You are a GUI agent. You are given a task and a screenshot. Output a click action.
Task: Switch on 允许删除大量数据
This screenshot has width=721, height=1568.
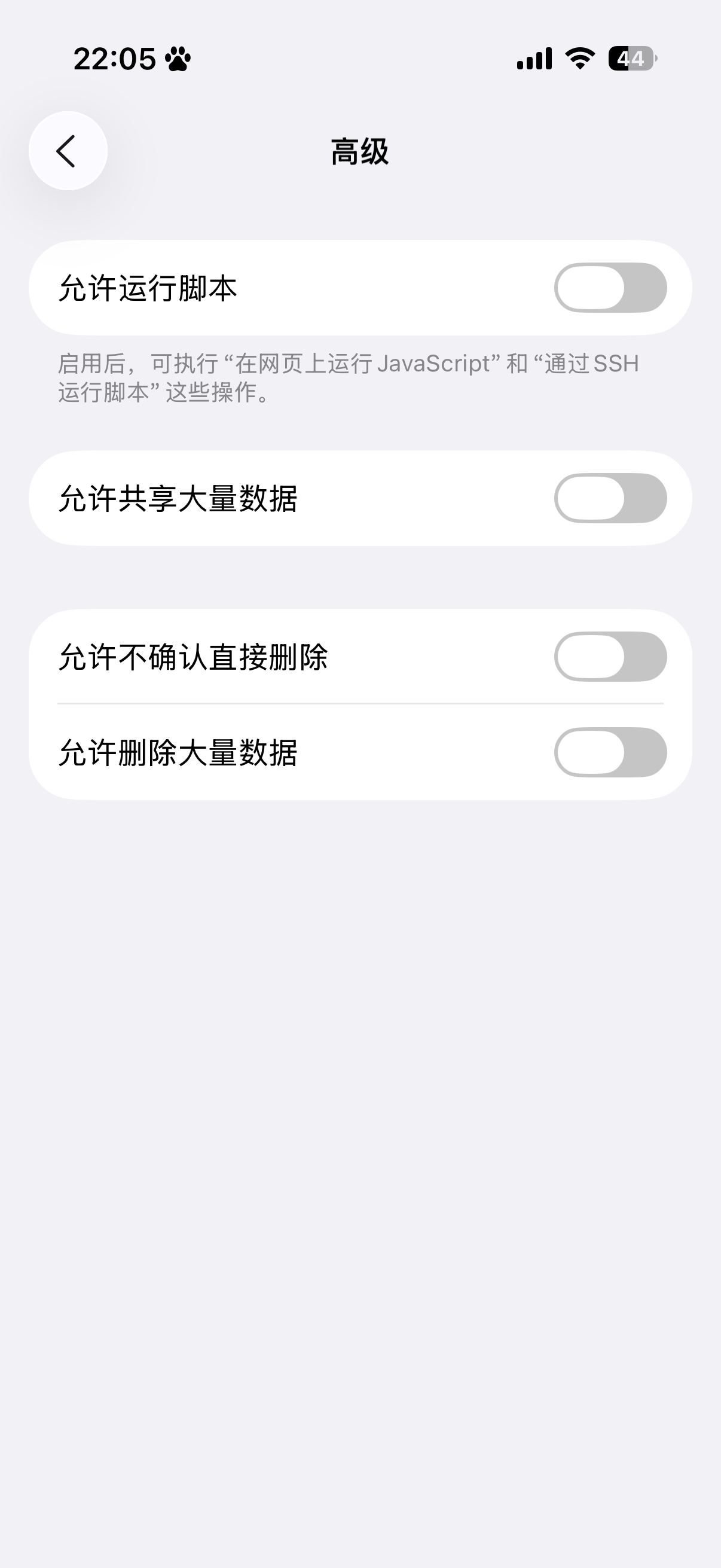610,752
